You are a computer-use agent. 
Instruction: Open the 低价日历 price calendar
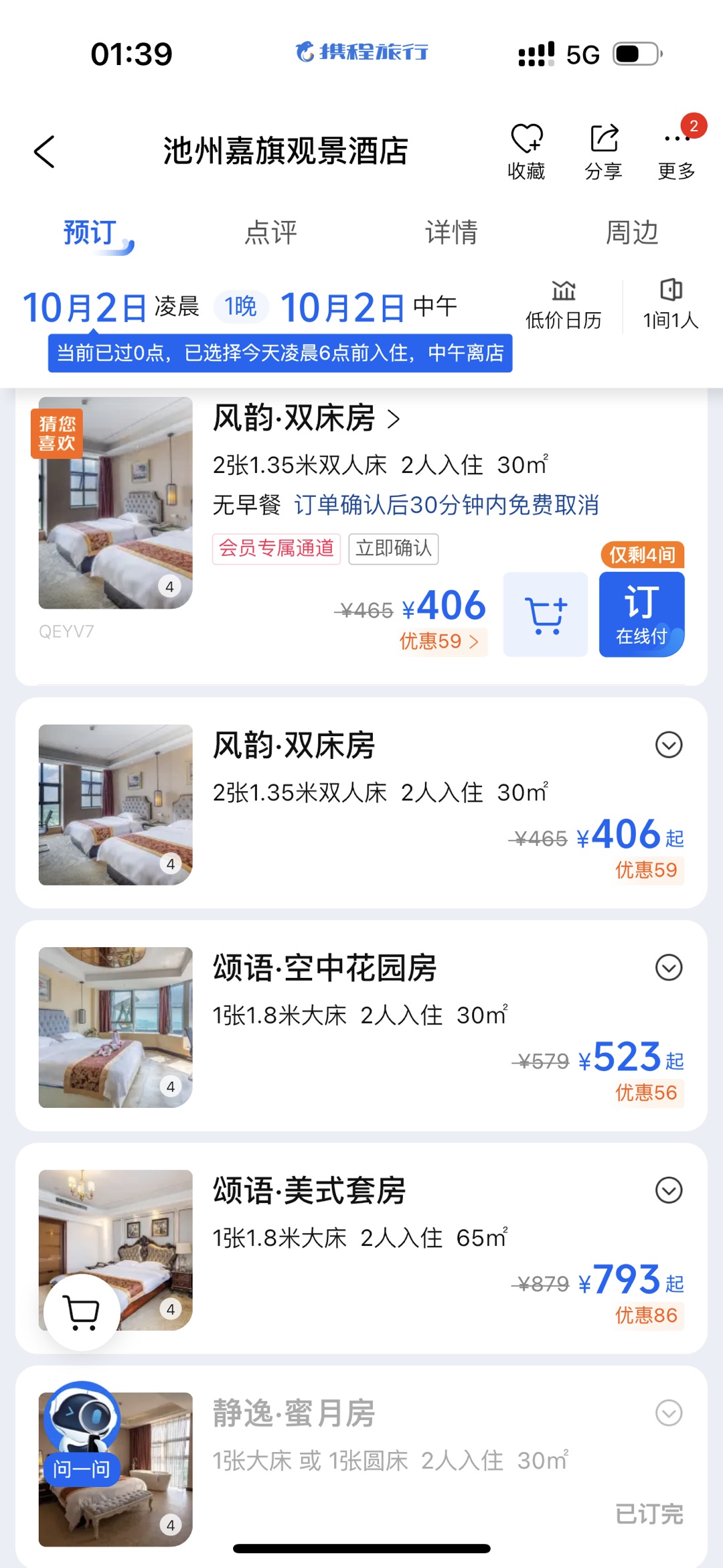(x=563, y=305)
